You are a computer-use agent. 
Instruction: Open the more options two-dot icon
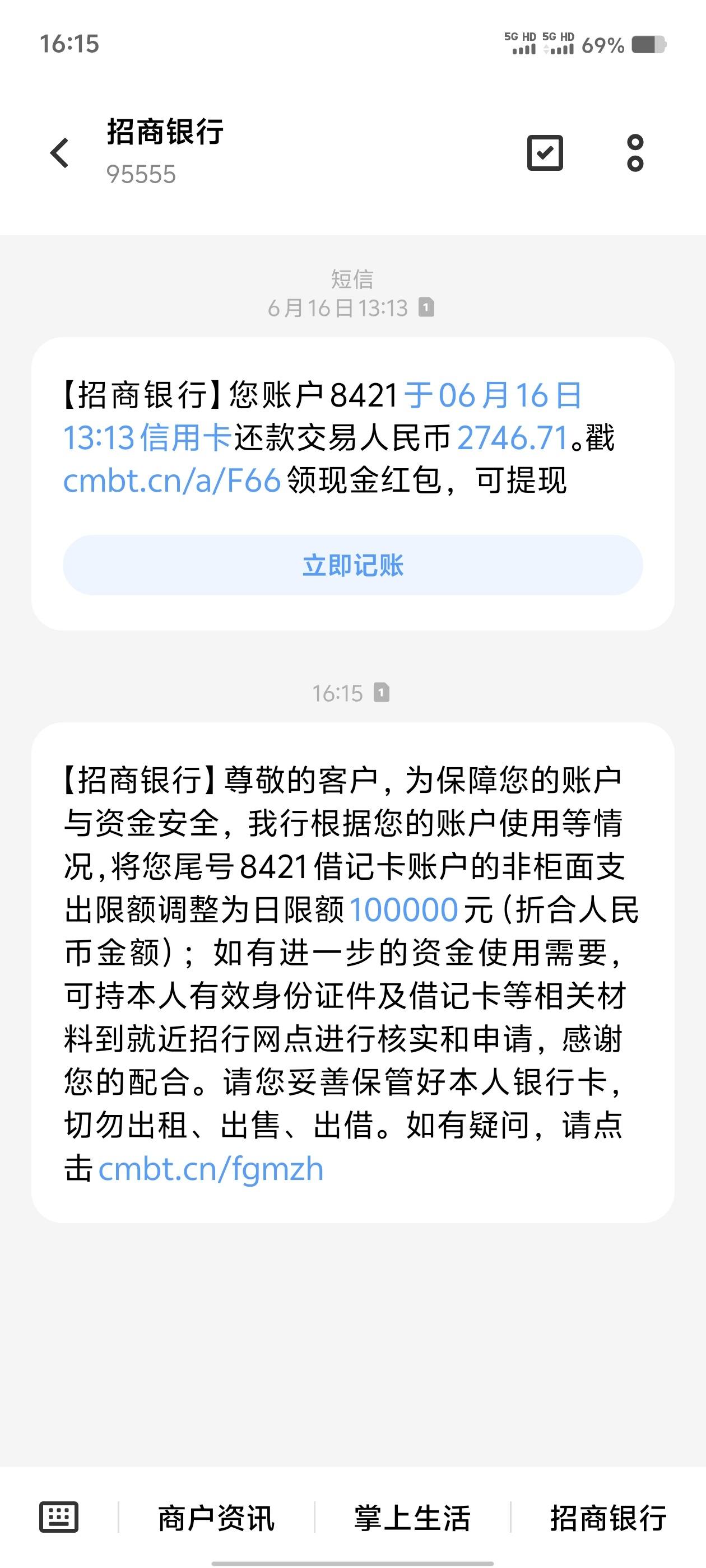635,152
